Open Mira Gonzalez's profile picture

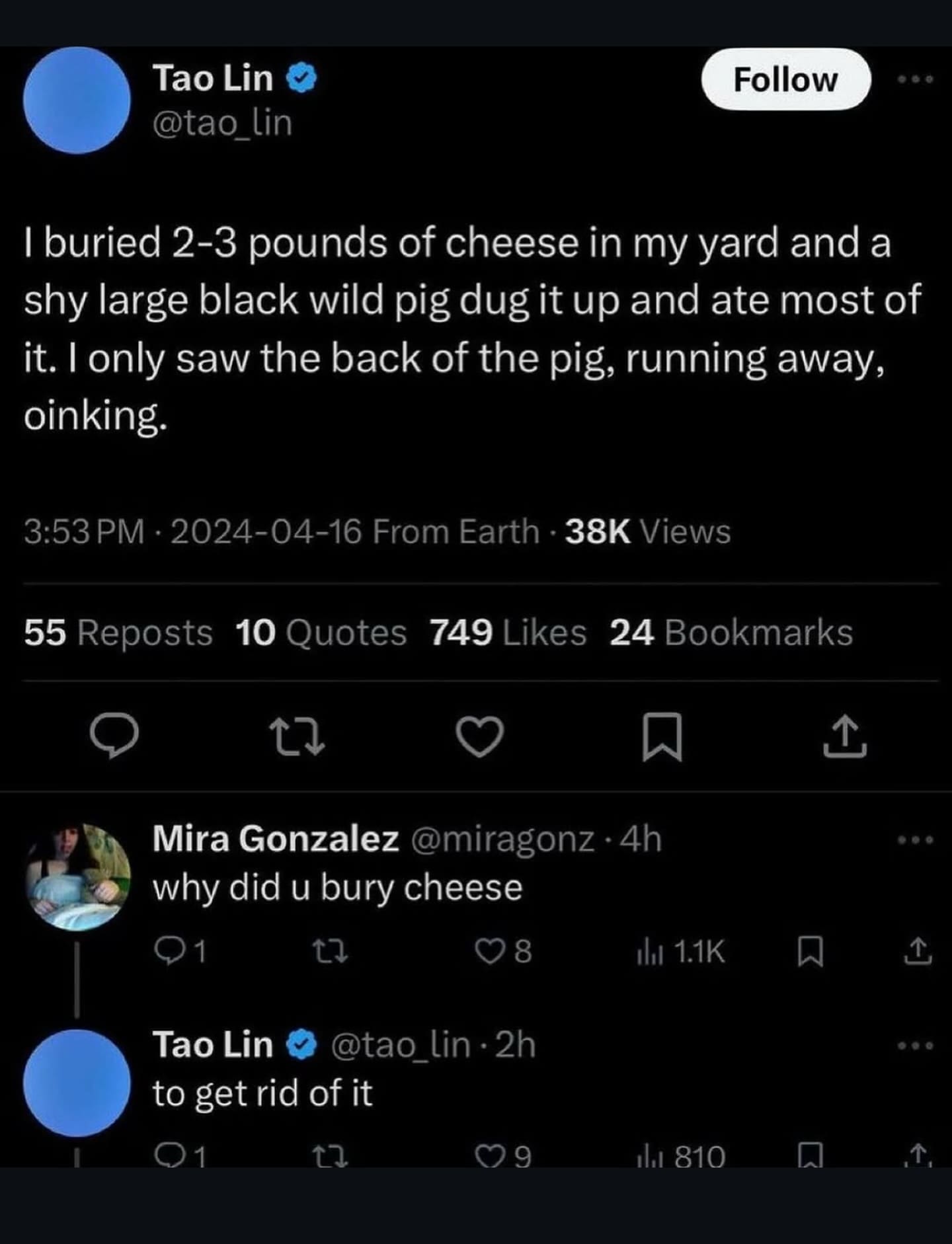(x=77, y=876)
